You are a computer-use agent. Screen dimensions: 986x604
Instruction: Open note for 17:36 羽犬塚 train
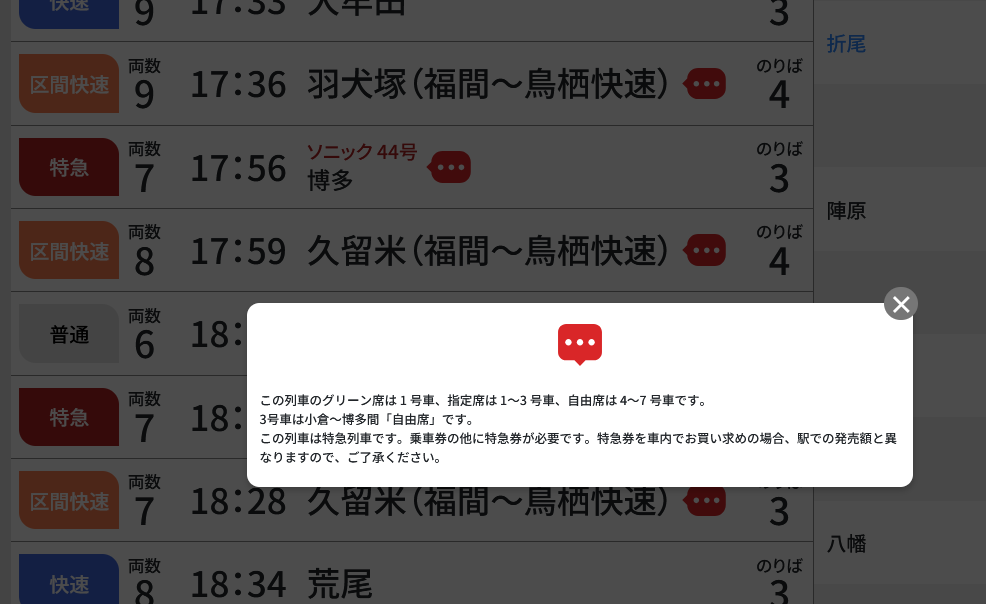[707, 84]
